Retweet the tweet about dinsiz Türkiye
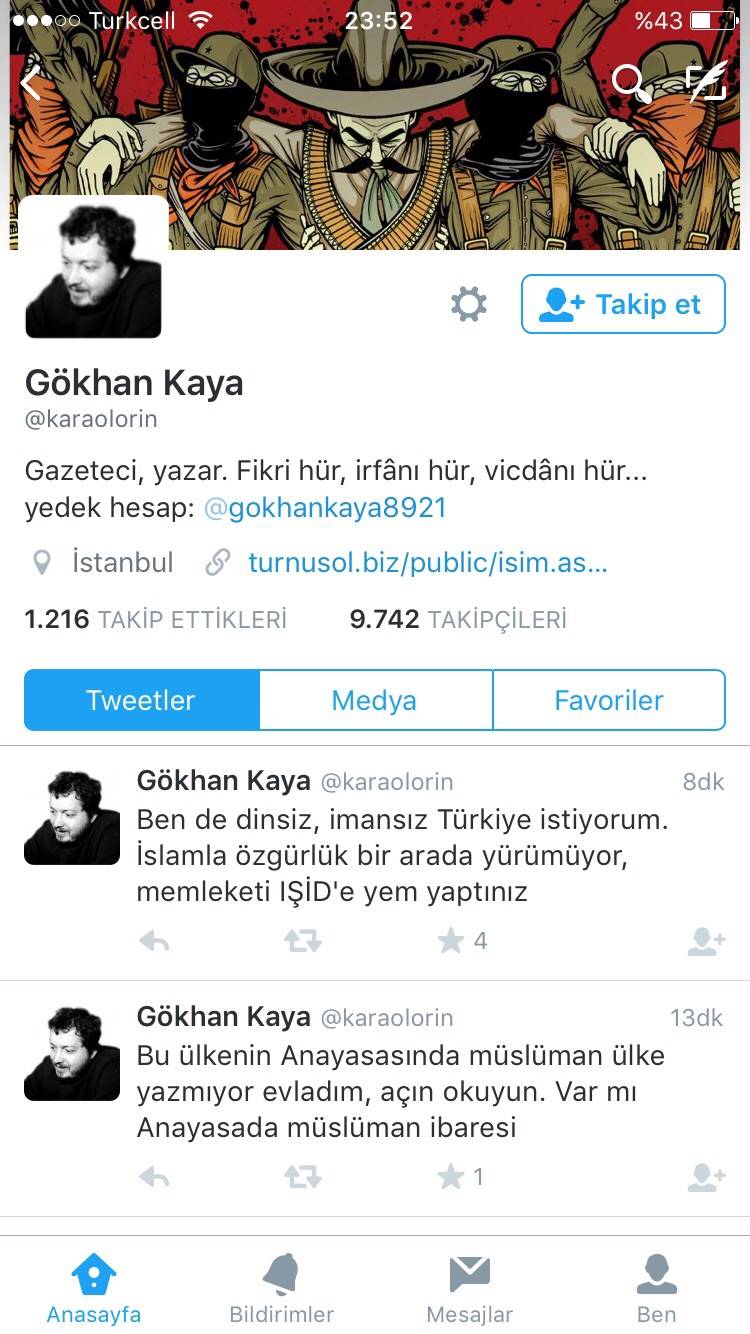The image size is (750, 1334). [302, 941]
